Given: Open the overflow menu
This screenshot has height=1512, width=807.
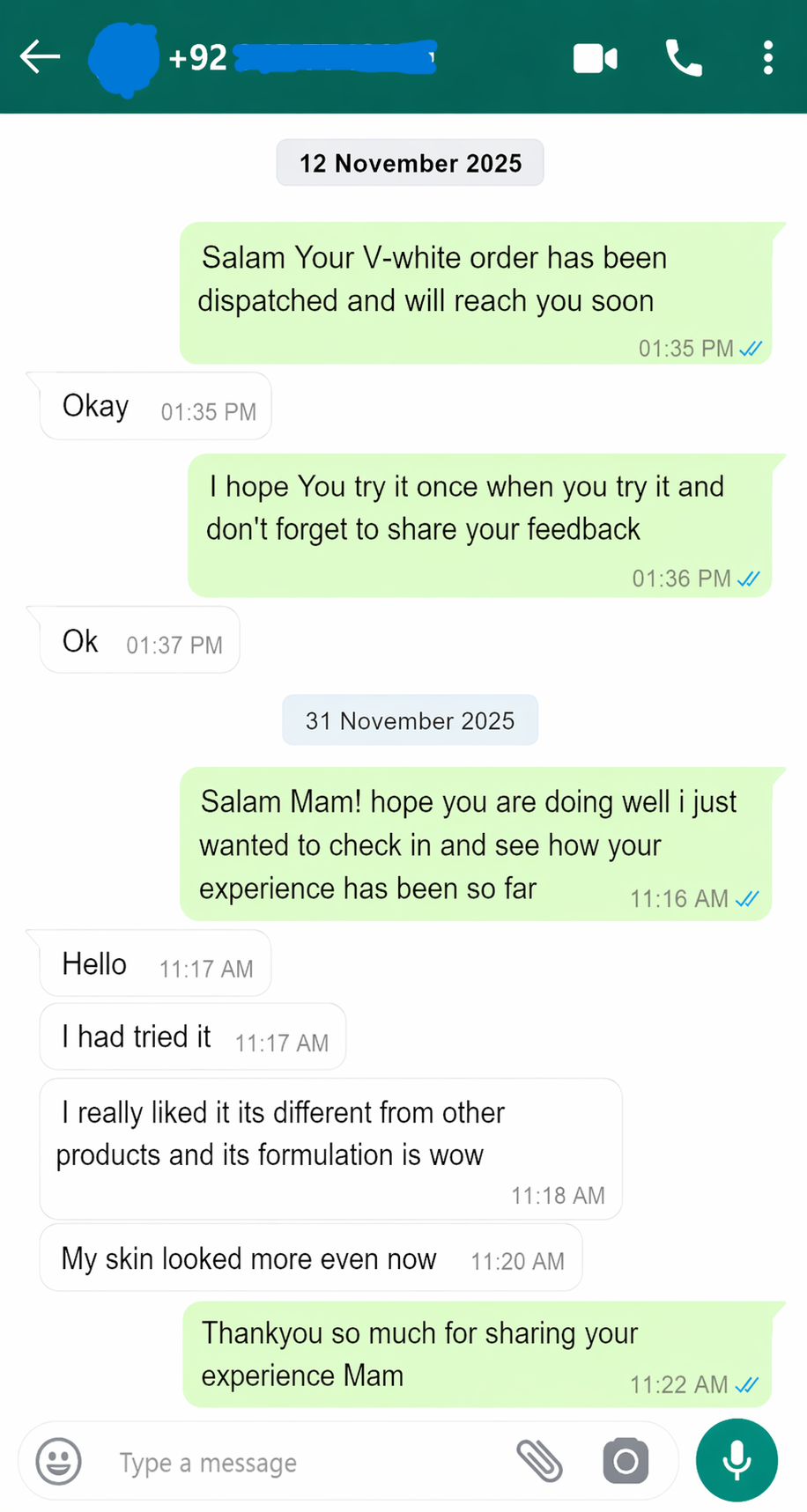Looking at the screenshot, I should pos(768,58).
